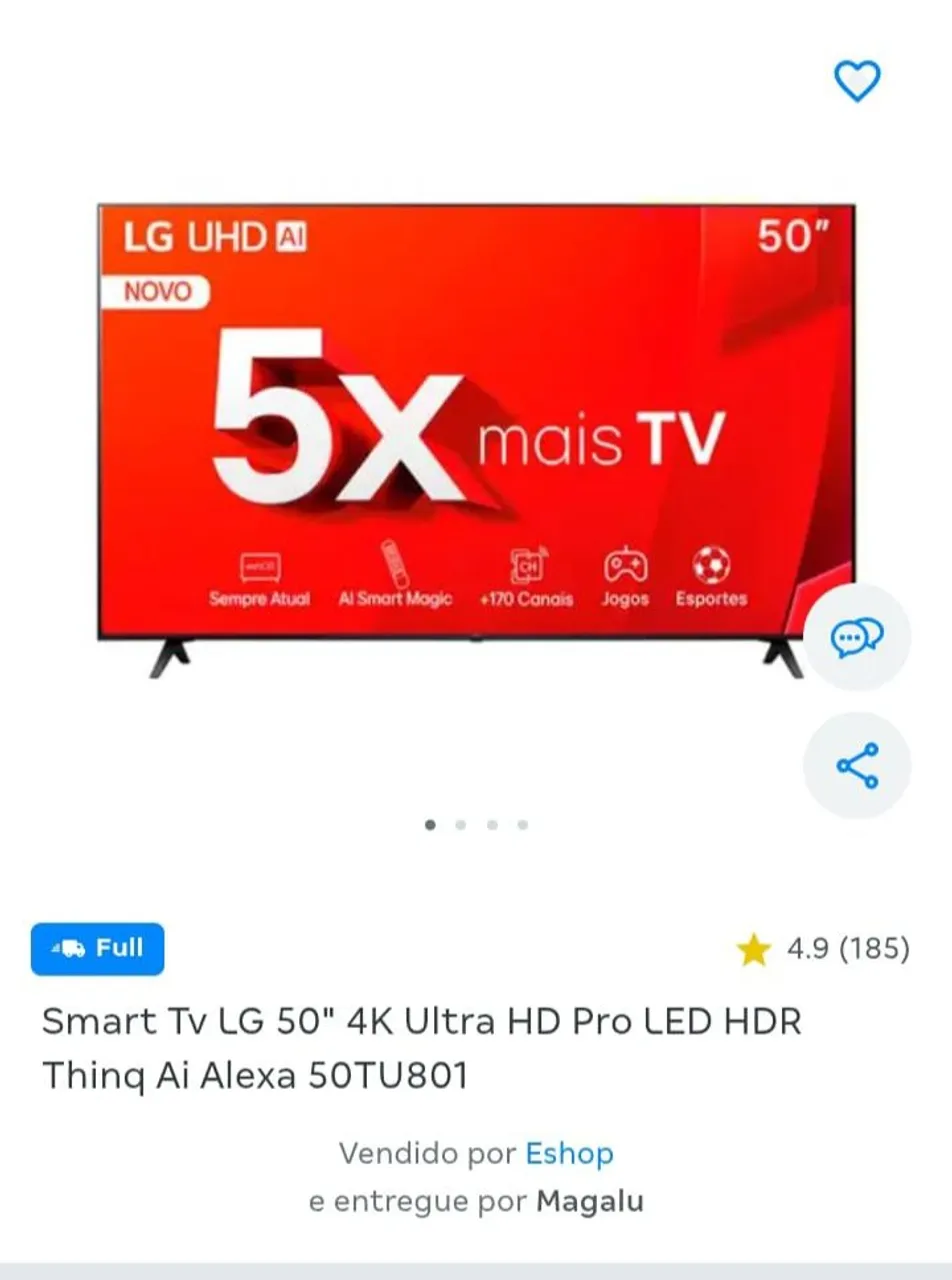Open the chat bubble button
Viewport: 952px width, 1280px height.
857,636
